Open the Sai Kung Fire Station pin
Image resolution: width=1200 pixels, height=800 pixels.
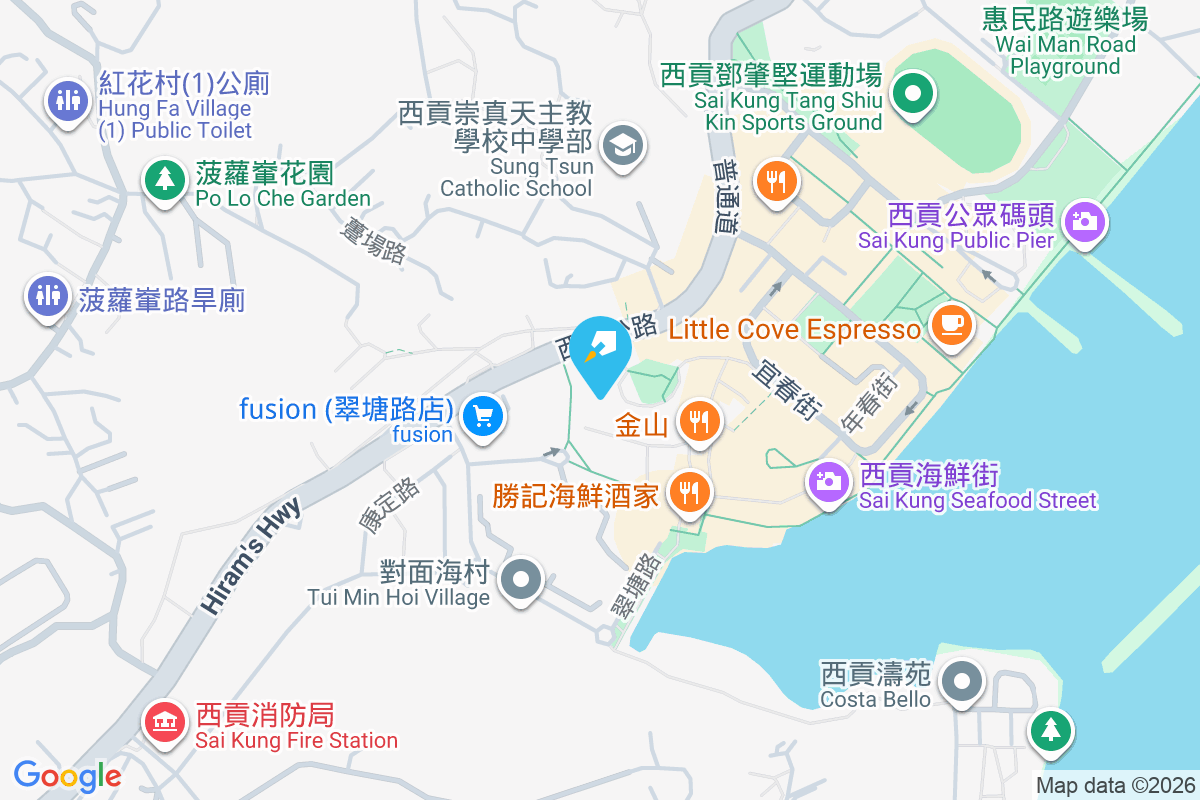163,721
